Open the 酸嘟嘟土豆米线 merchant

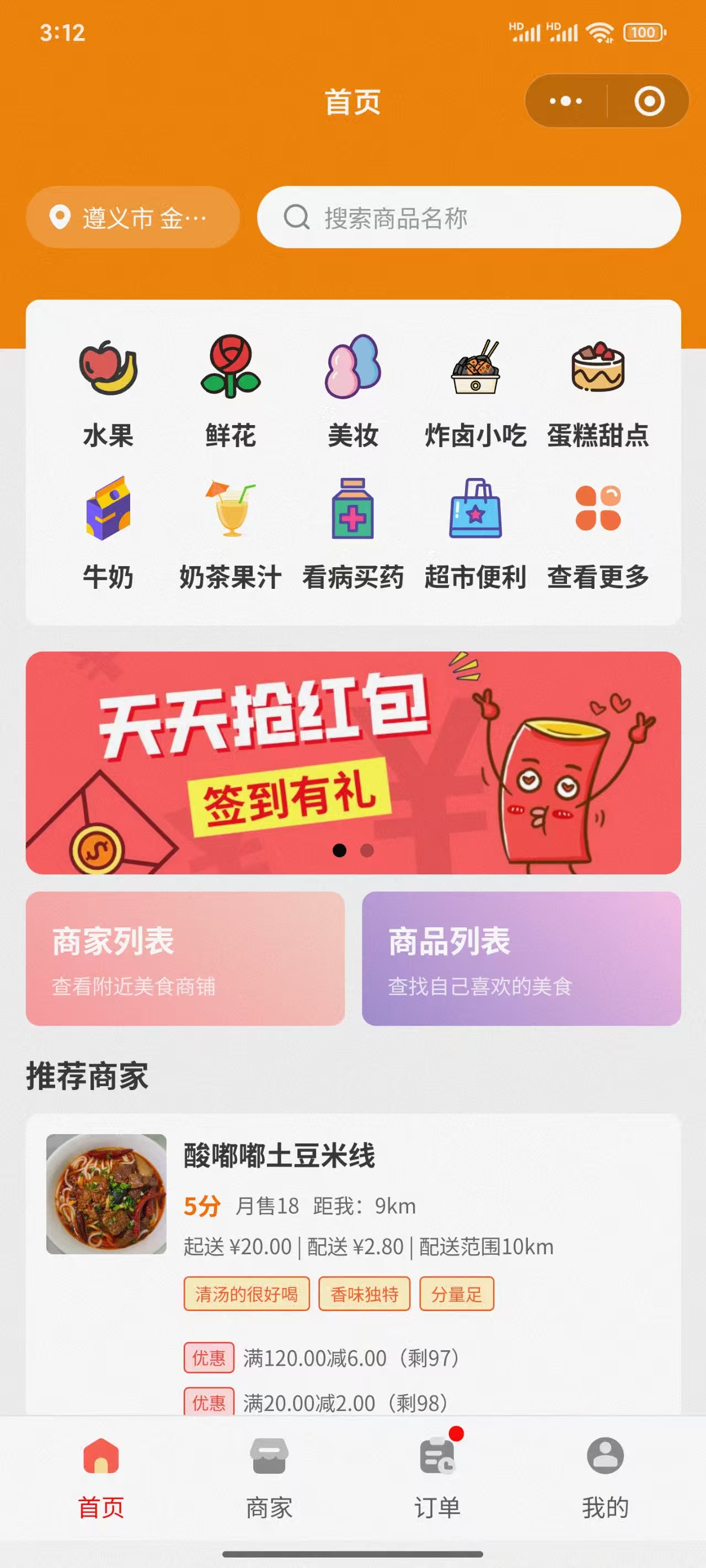(280, 1155)
